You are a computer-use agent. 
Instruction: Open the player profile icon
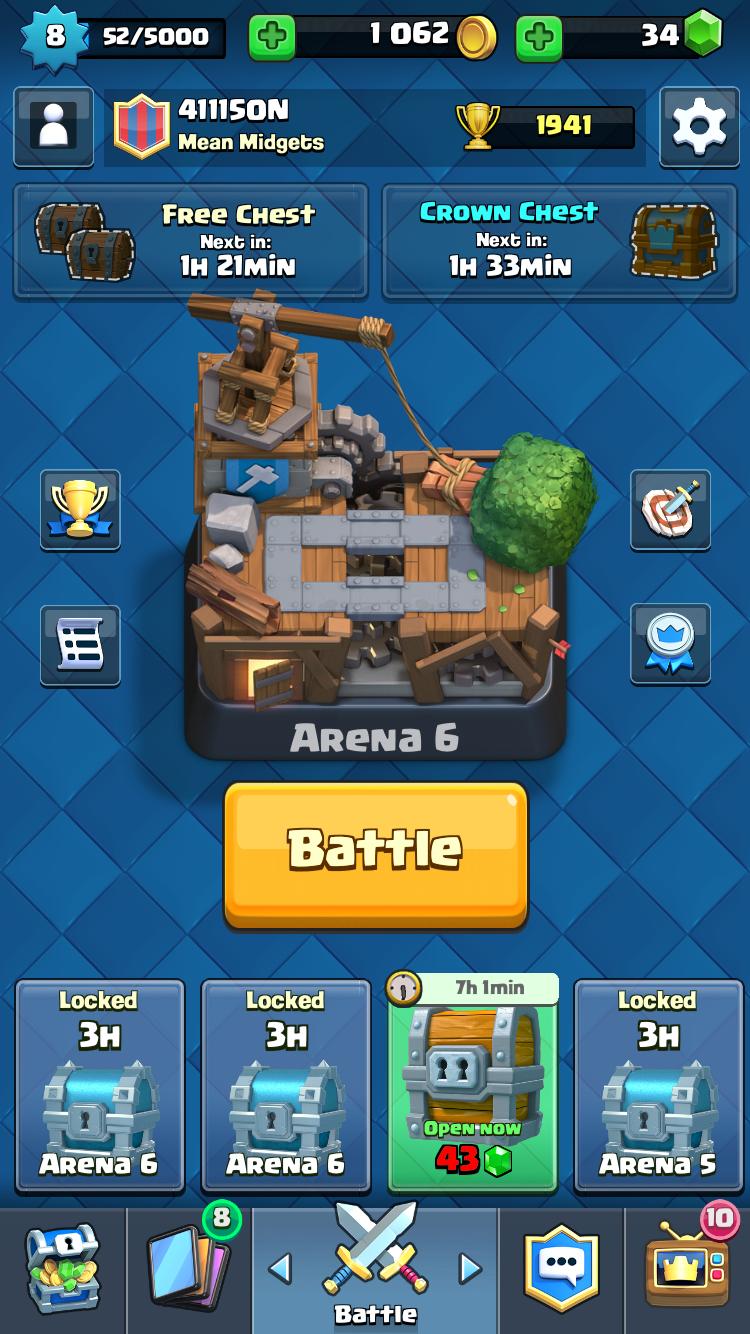tap(53, 127)
